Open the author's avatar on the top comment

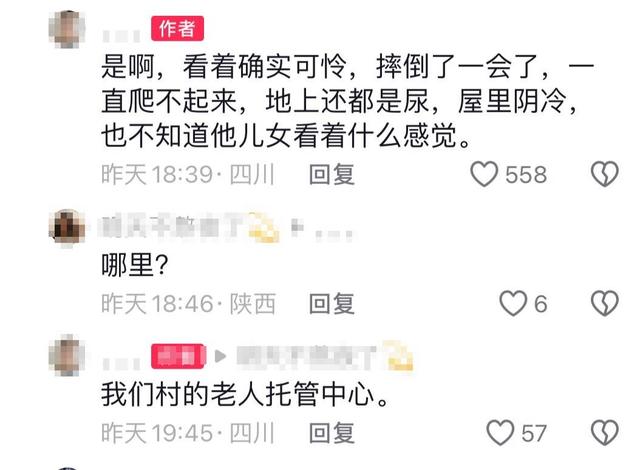[x=67, y=30]
